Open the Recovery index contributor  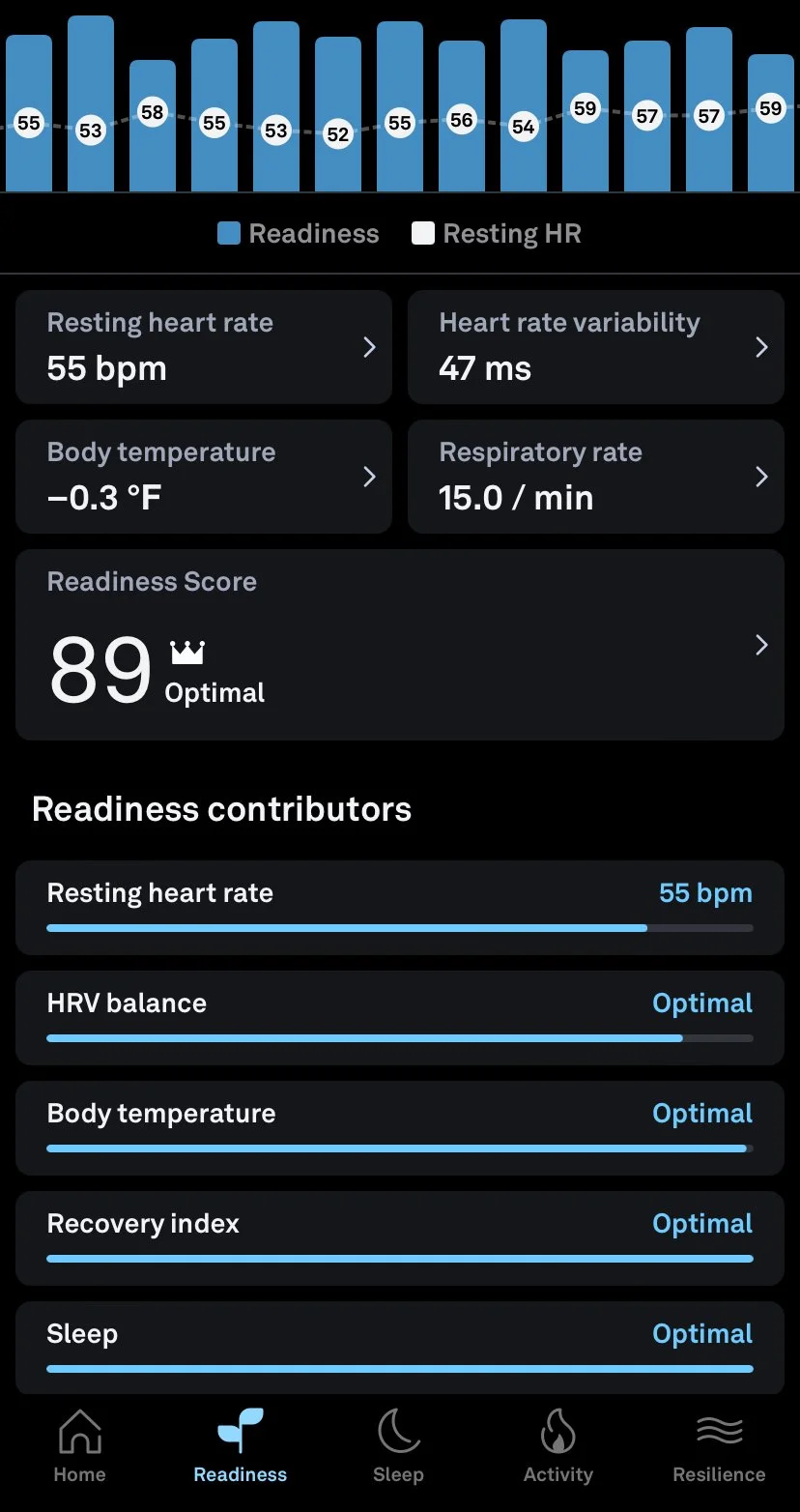pos(399,1237)
